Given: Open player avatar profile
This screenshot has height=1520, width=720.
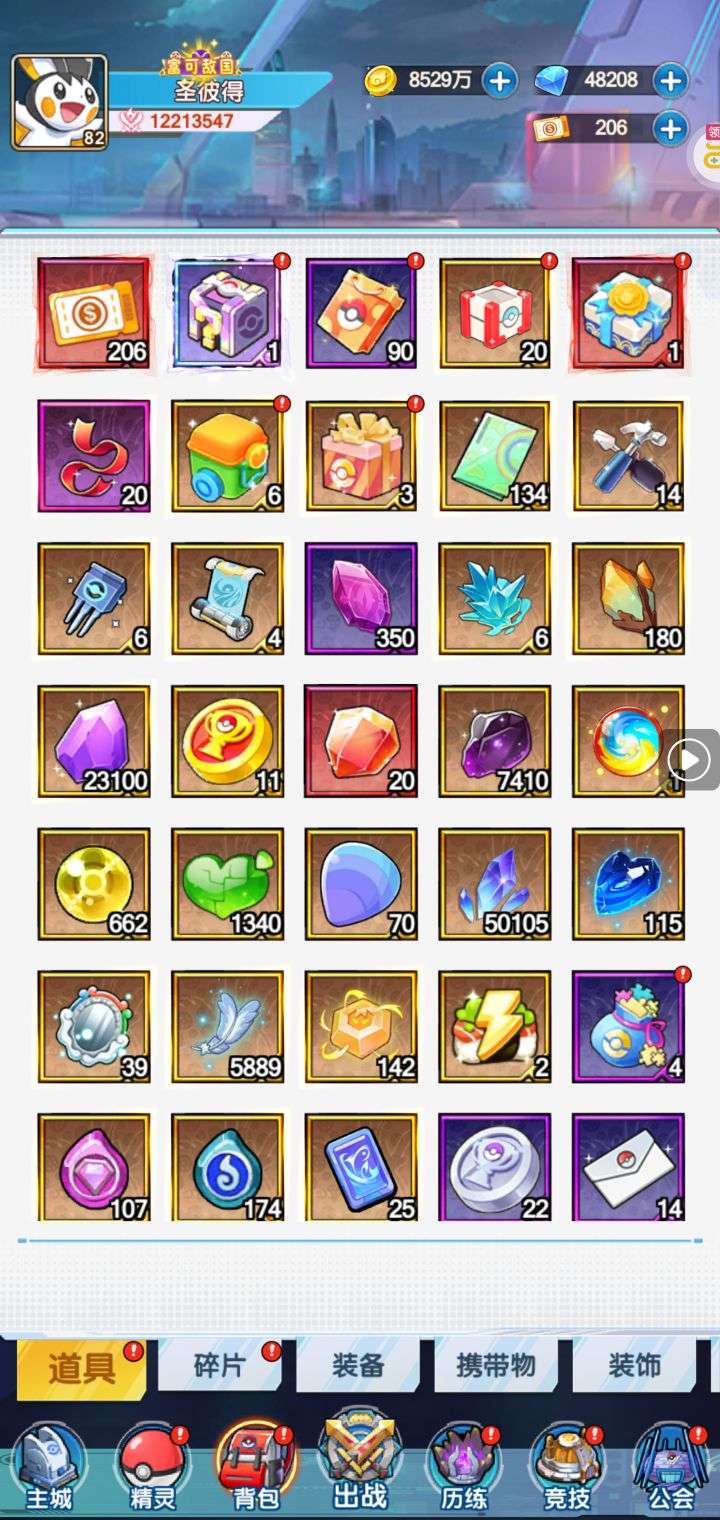Looking at the screenshot, I should click(59, 102).
